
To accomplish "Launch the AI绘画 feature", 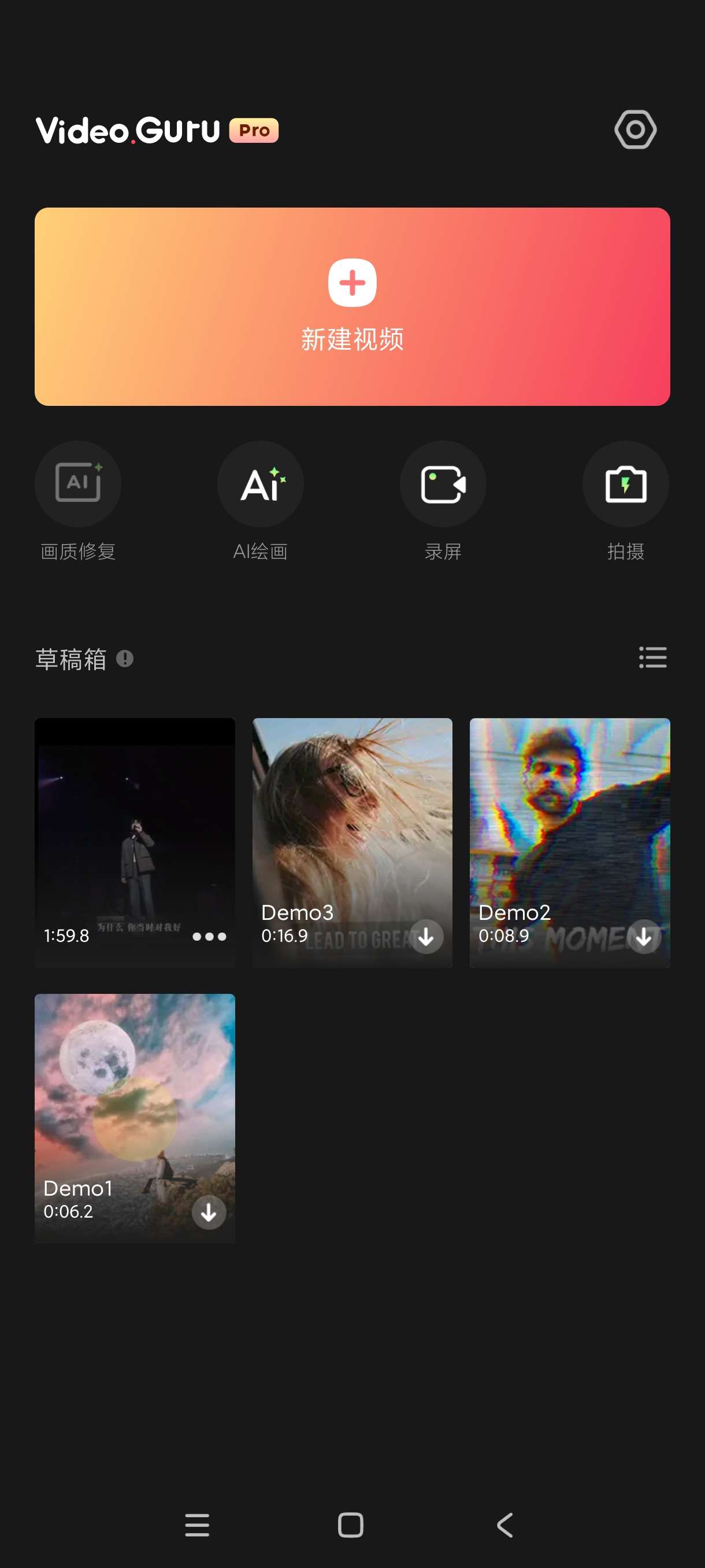I will click(x=261, y=485).
